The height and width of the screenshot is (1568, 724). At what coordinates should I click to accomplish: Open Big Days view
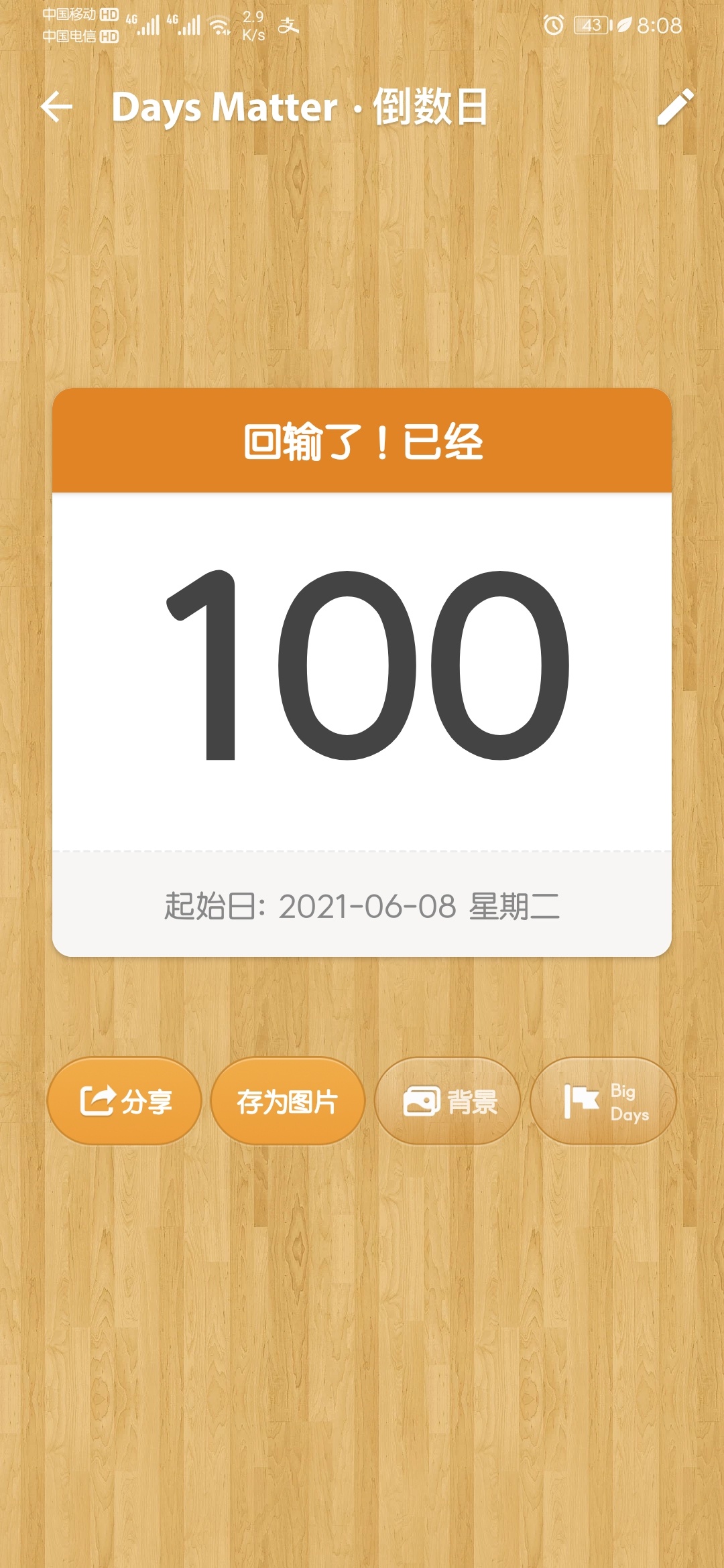coord(603,1101)
